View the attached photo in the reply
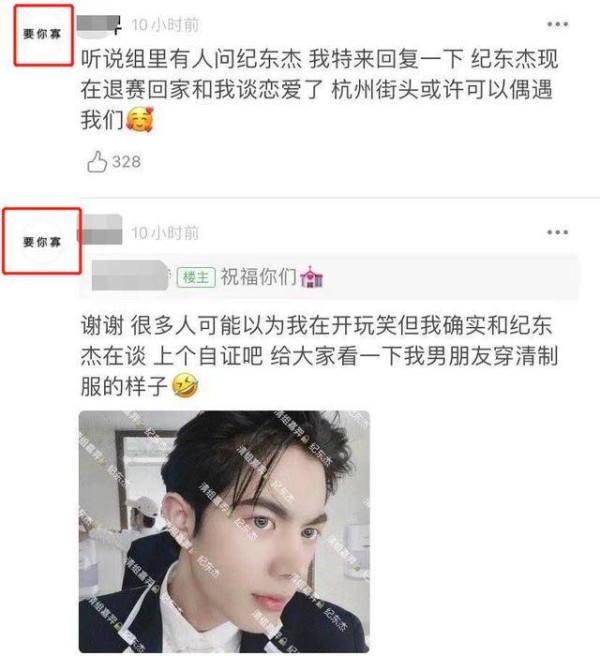 224,531
